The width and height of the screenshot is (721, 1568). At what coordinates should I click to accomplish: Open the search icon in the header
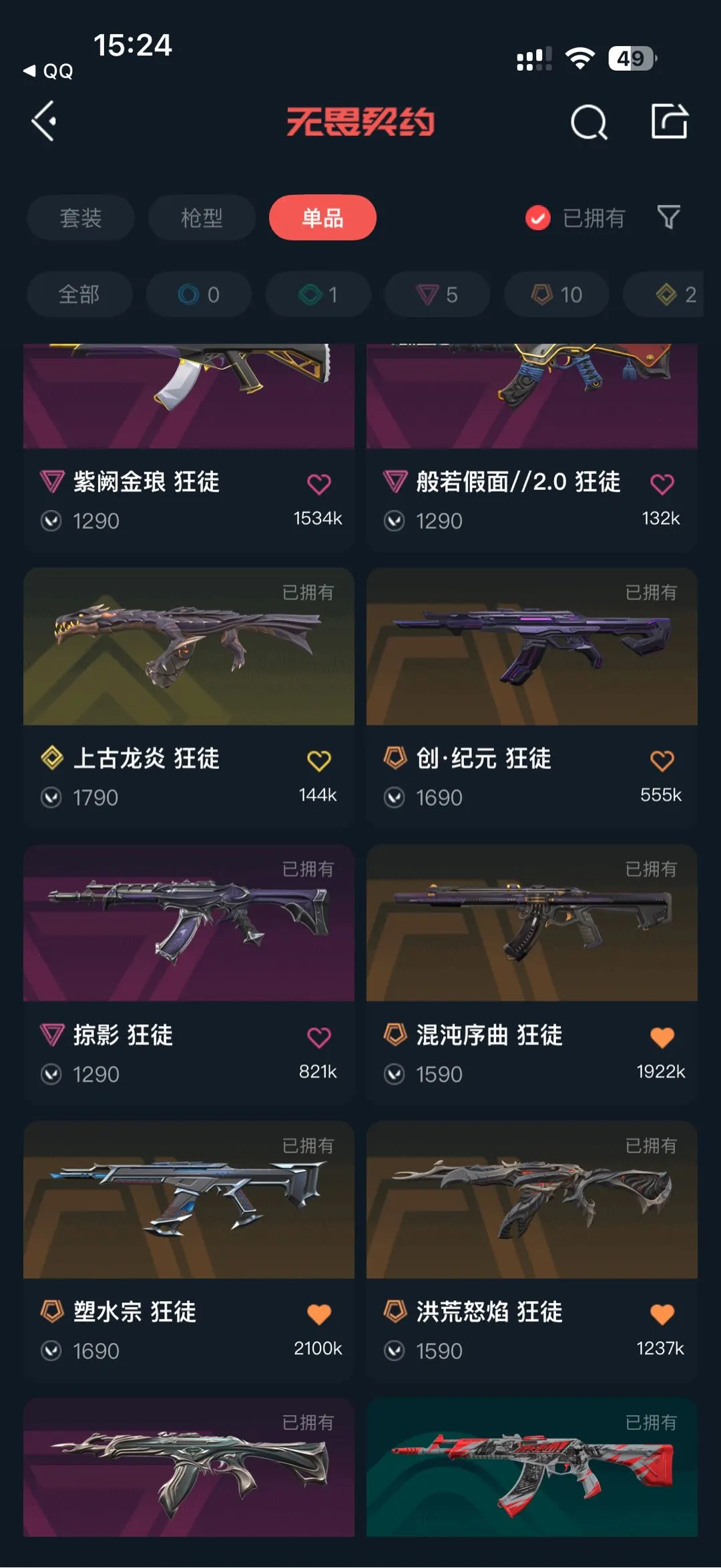(588, 122)
